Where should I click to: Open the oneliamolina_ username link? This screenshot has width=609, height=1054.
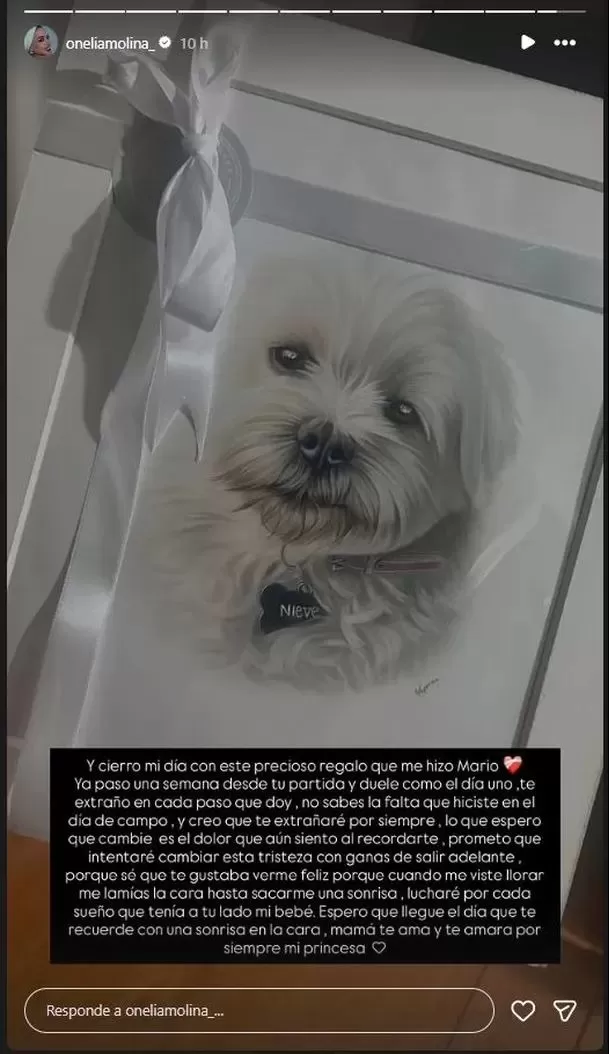tap(109, 43)
